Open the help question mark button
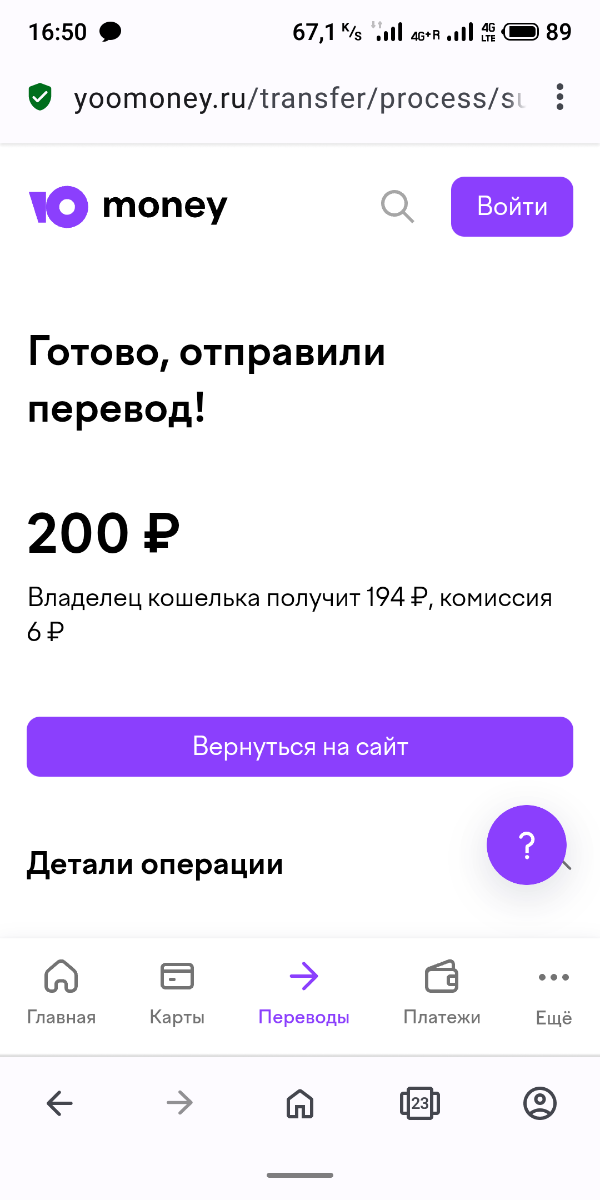The width and height of the screenshot is (600, 1200). pyautogui.click(x=527, y=845)
